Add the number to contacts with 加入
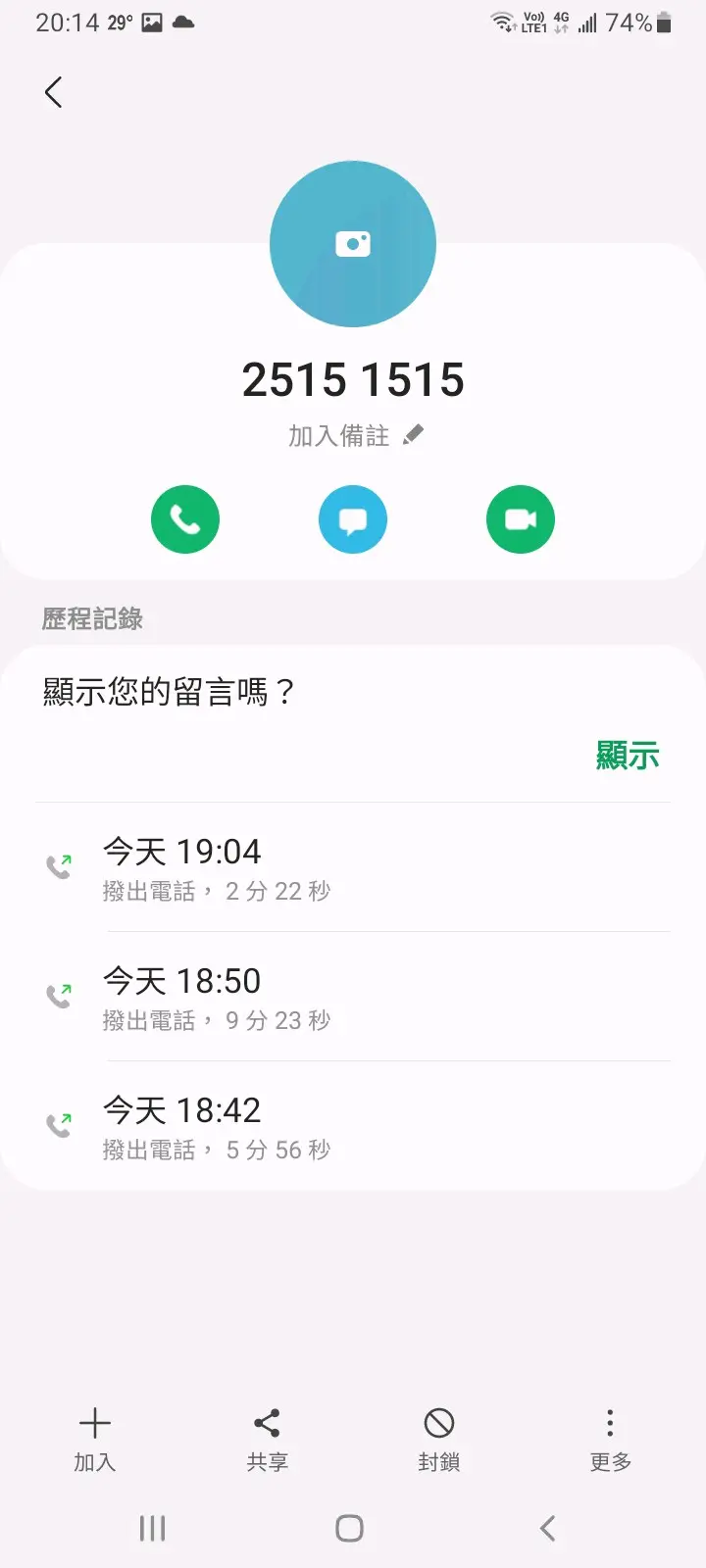 pyautogui.click(x=95, y=1439)
